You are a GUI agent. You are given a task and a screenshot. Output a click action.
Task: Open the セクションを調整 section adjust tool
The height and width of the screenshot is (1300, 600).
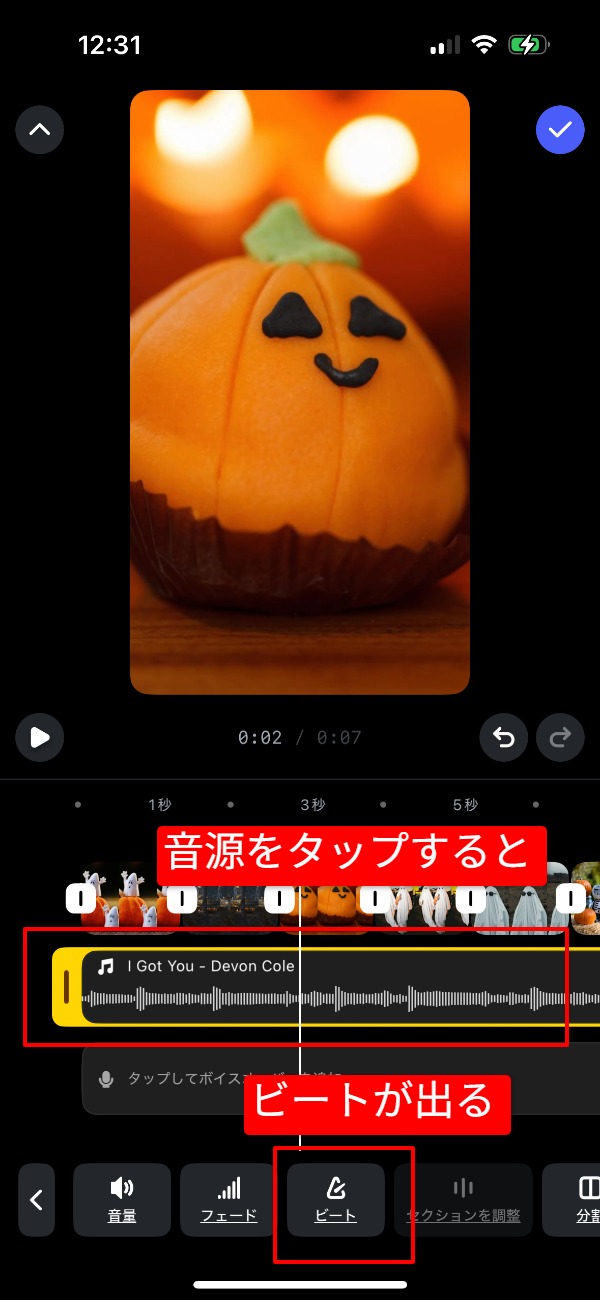[463, 1199]
